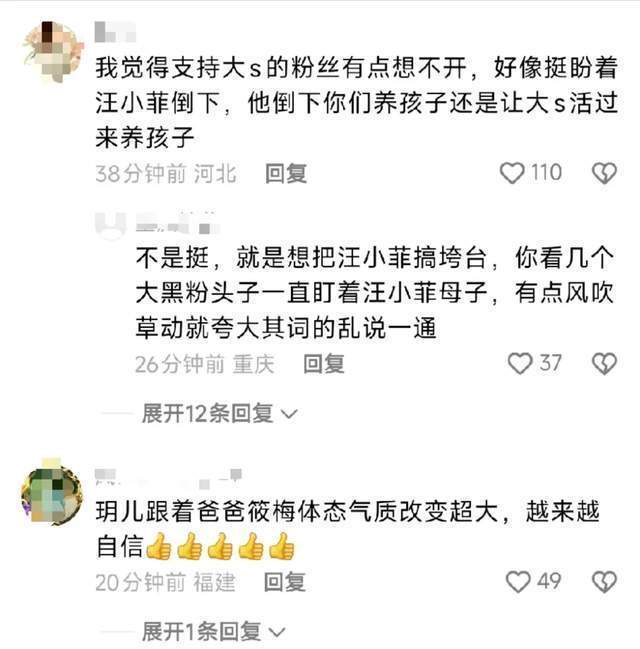Open the avatar of the 河北 commenter

52,49
